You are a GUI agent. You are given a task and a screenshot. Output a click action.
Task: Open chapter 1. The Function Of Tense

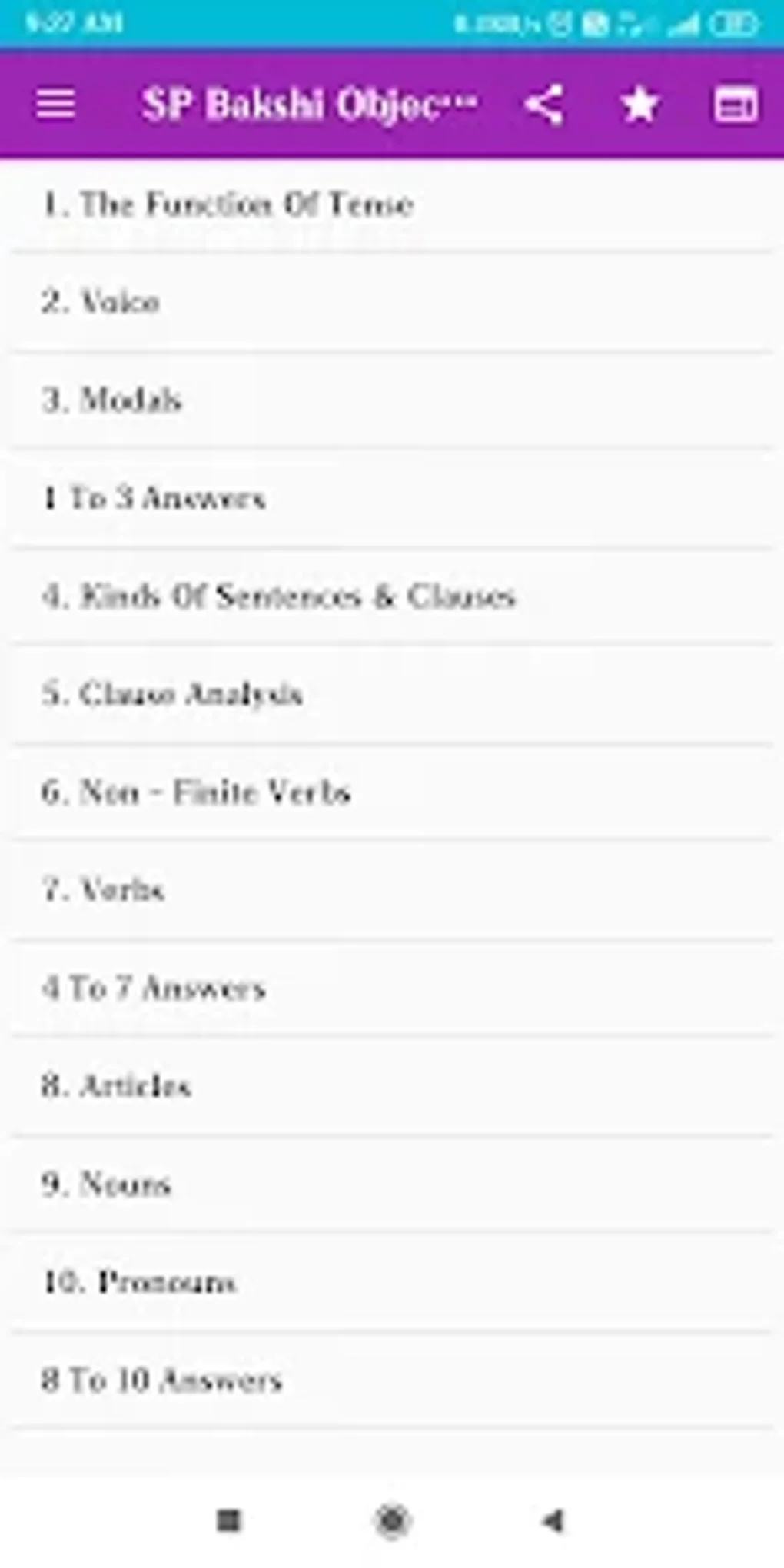point(392,204)
